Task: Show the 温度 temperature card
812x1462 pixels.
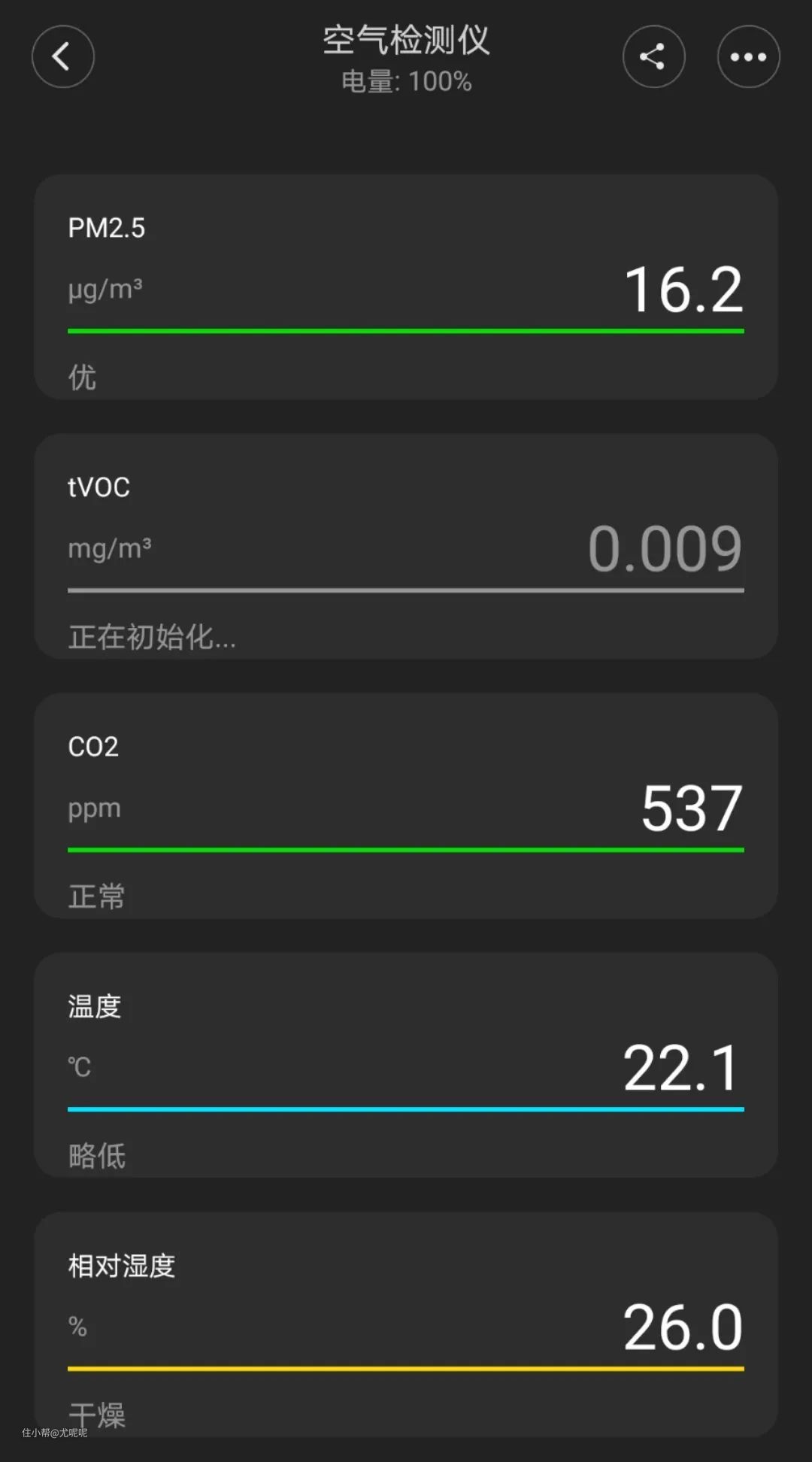Action: pos(406,1065)
